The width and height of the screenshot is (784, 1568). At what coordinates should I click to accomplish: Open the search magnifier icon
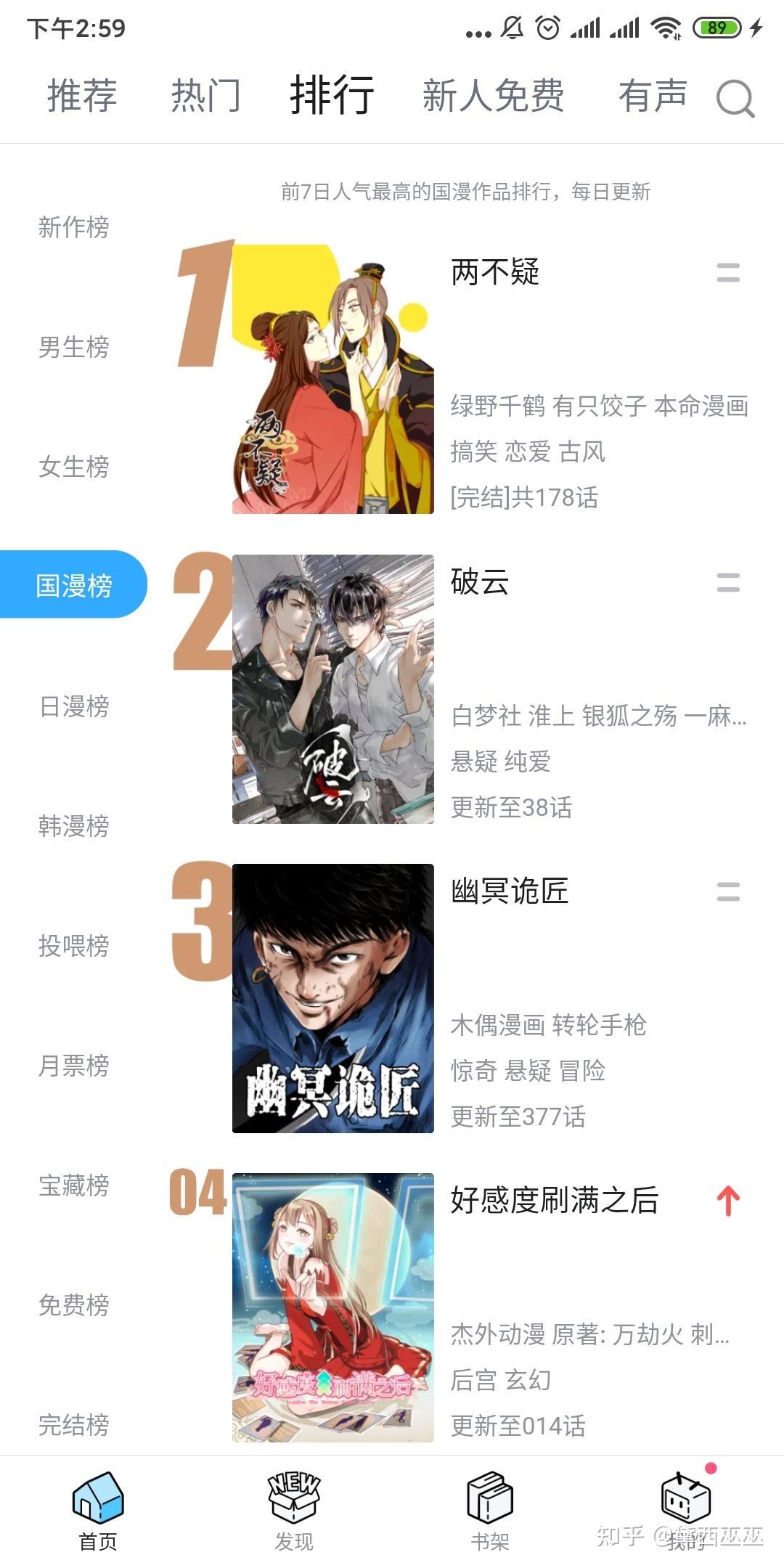tap(735, 98)
